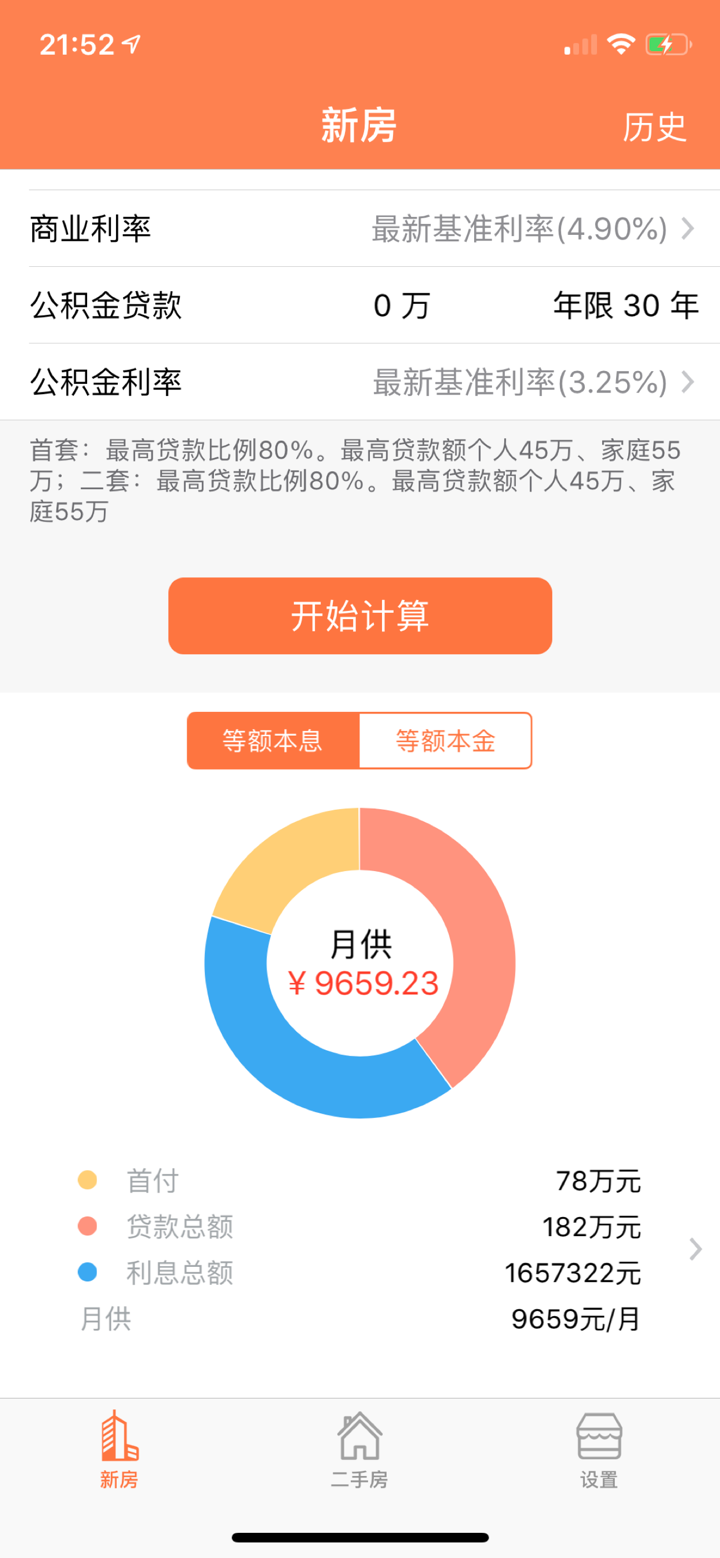Select the 等额本息 repayment option
The width and height of the screenshot is (720, 1558).
tap(273, 740)
